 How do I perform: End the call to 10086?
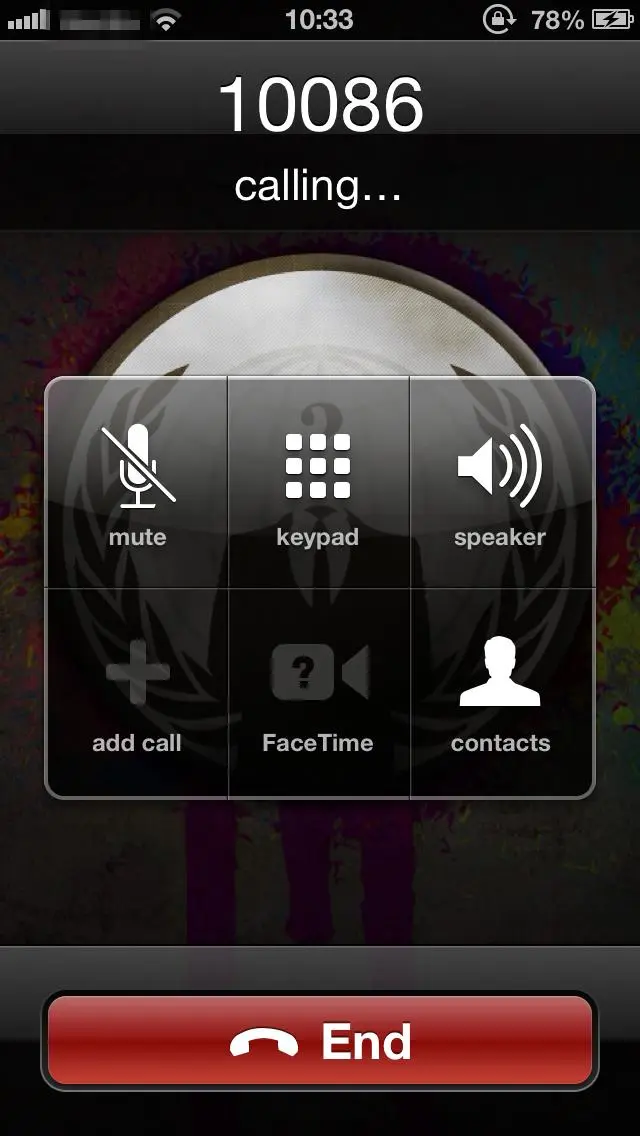tap(320, 1042)
